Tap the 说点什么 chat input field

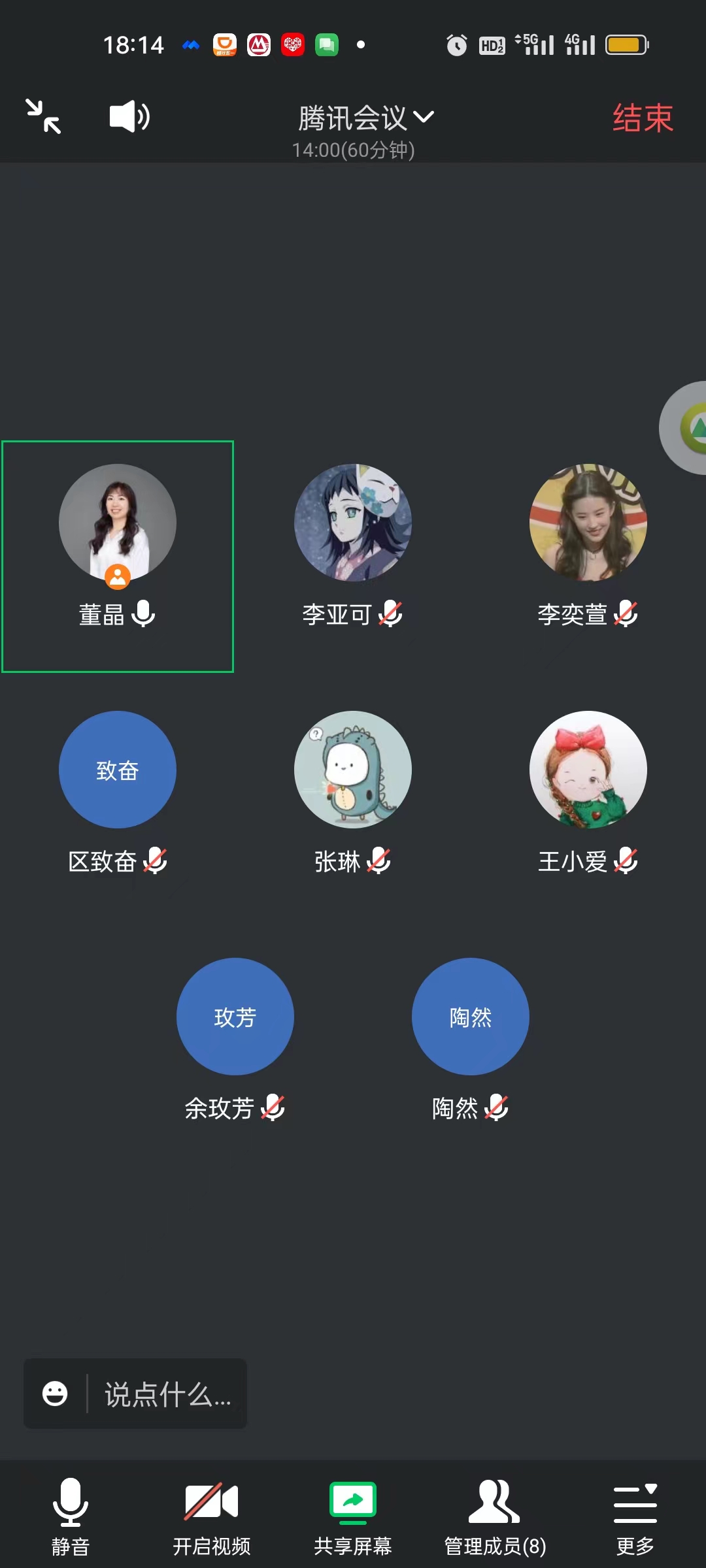point(167,1393)
